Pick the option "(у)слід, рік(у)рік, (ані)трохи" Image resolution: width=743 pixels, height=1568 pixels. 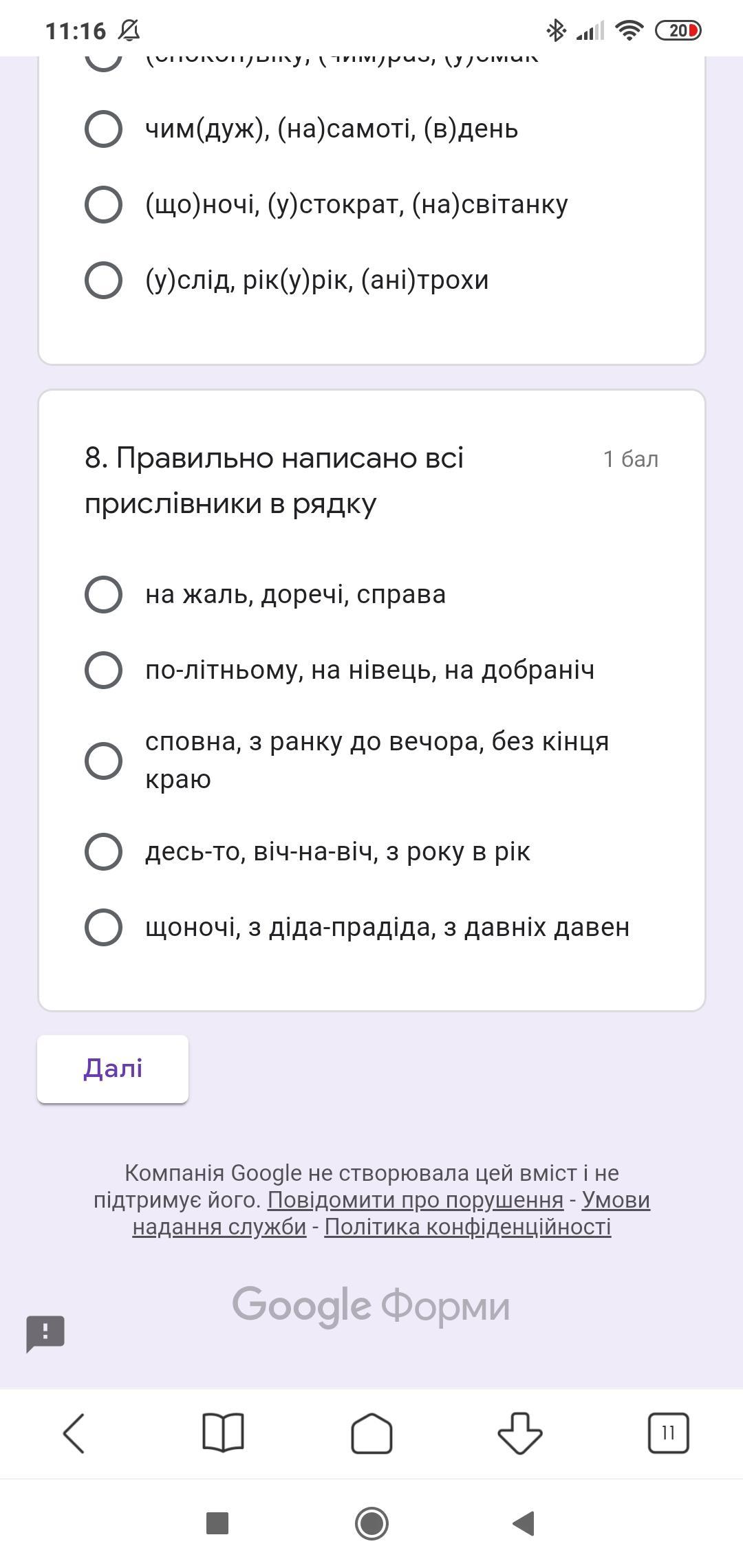(103, 280)
